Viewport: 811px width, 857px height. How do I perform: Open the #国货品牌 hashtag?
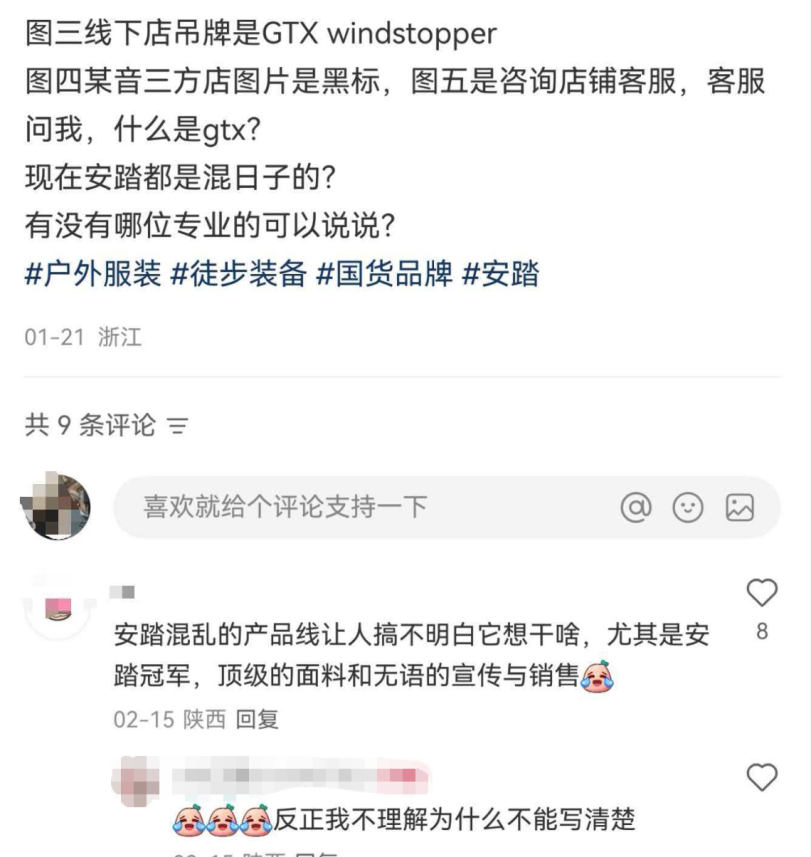pos(384,275)
